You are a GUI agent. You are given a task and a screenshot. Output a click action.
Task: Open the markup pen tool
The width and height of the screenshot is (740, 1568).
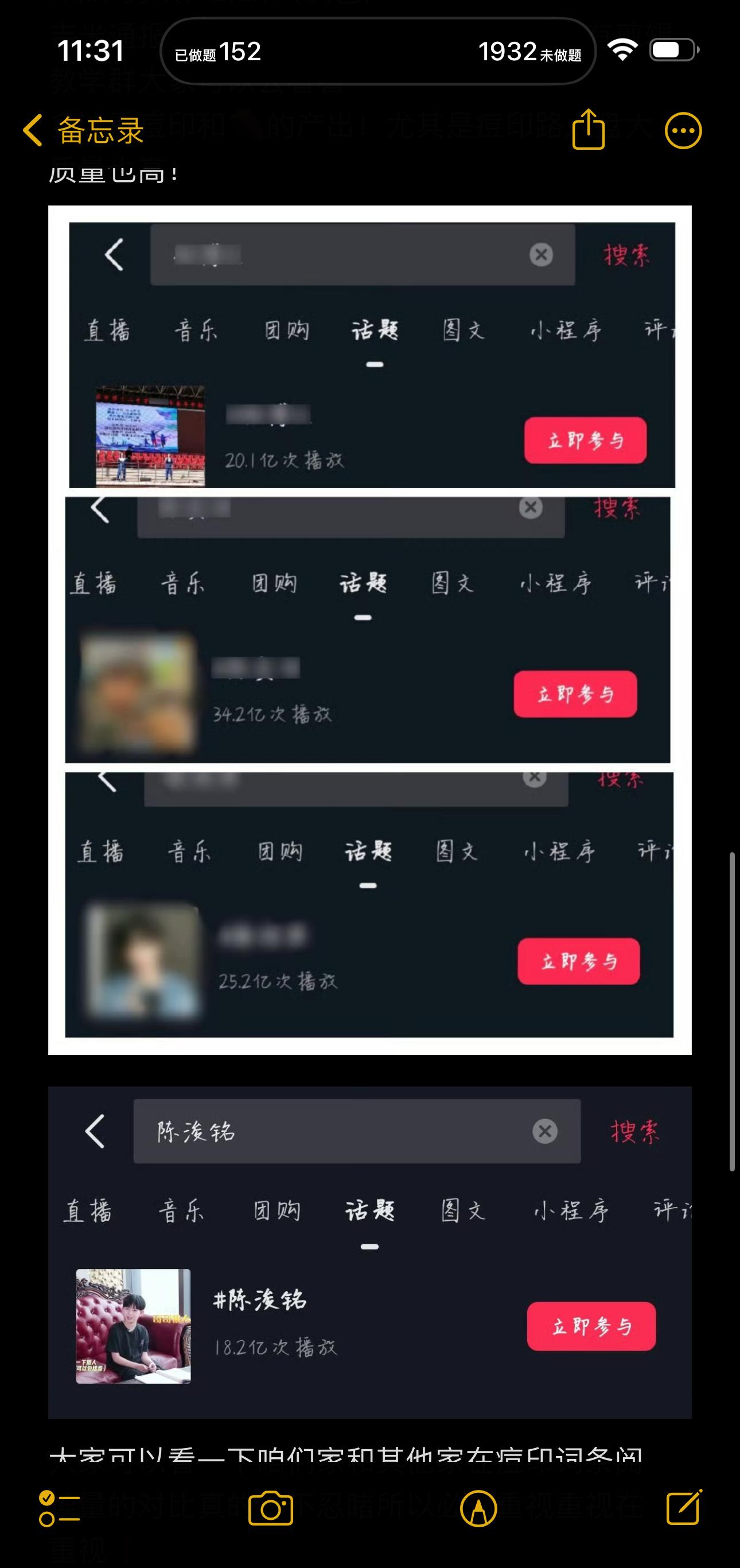pos(478,1508)
